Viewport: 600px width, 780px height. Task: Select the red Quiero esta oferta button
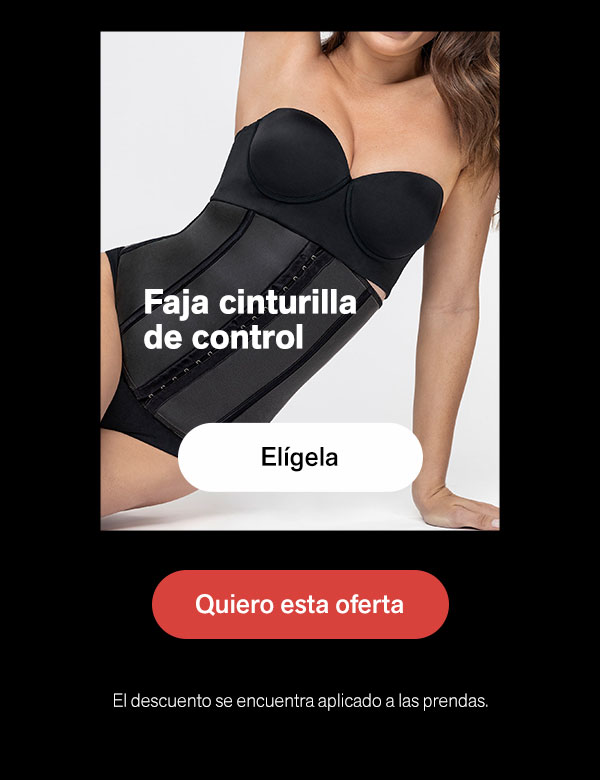(x=300, y=604)
